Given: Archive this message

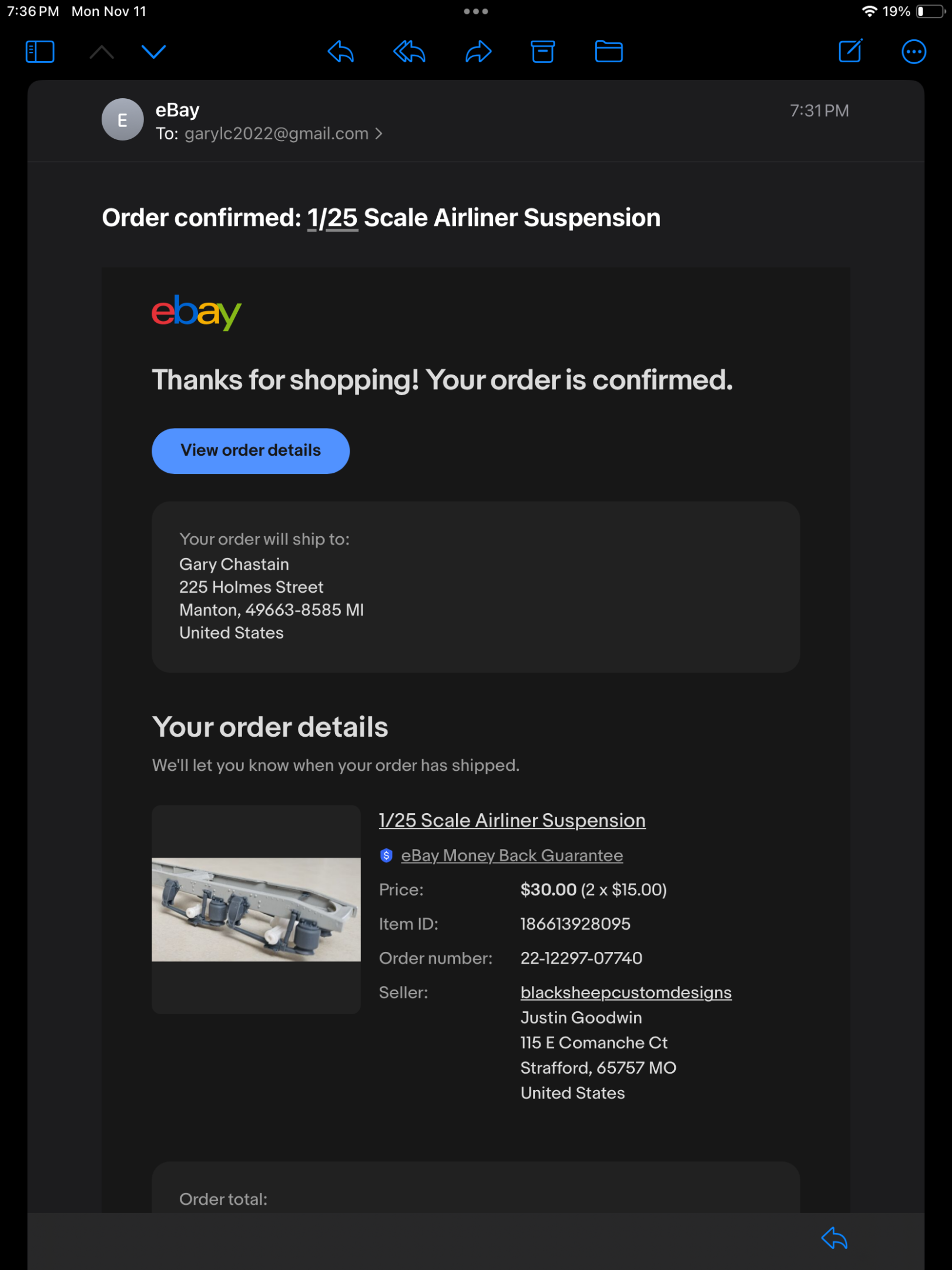Looking at the screenshot, I should point(542,52).
